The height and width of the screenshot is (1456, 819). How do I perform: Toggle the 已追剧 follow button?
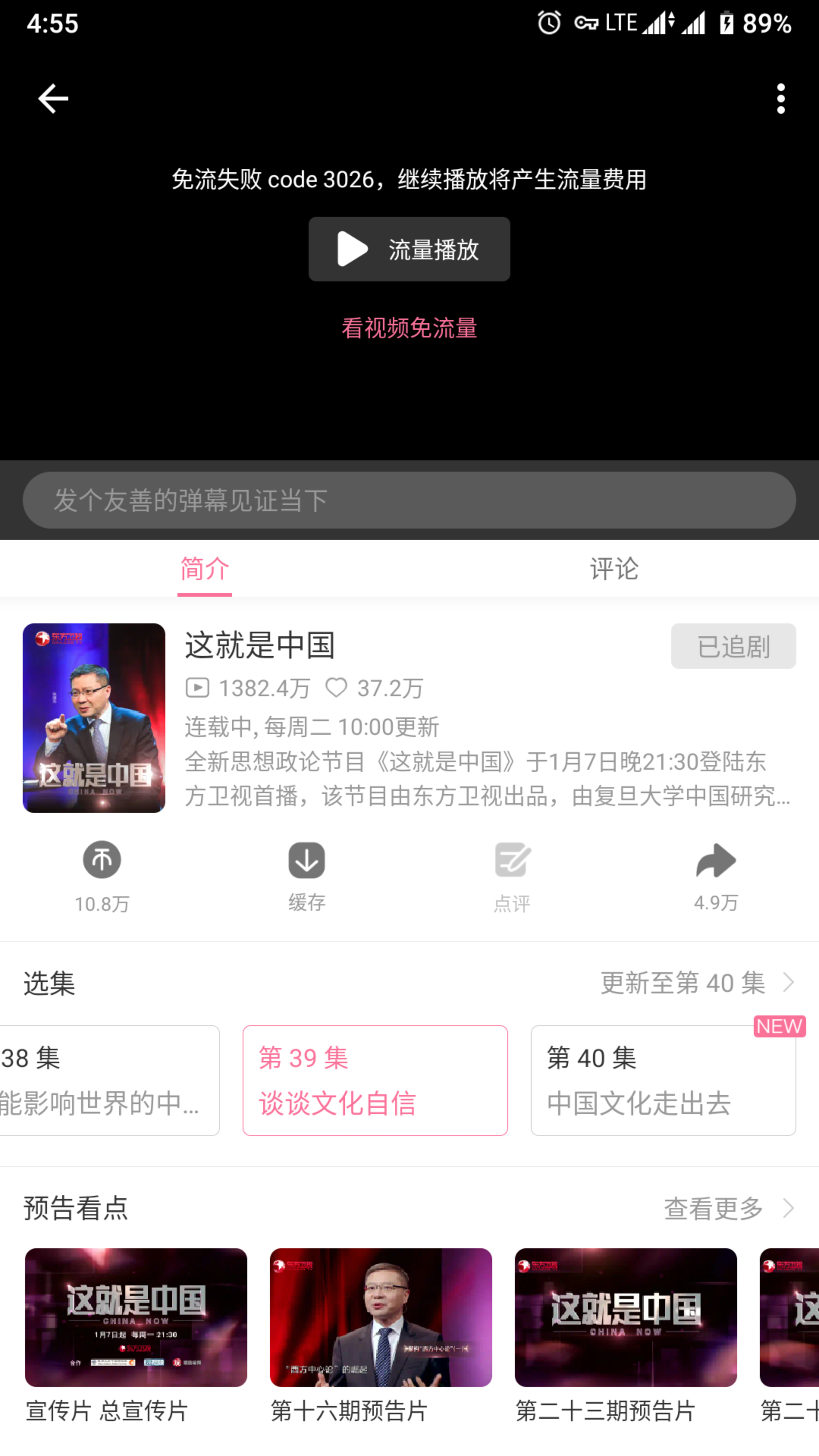(733, 646)
